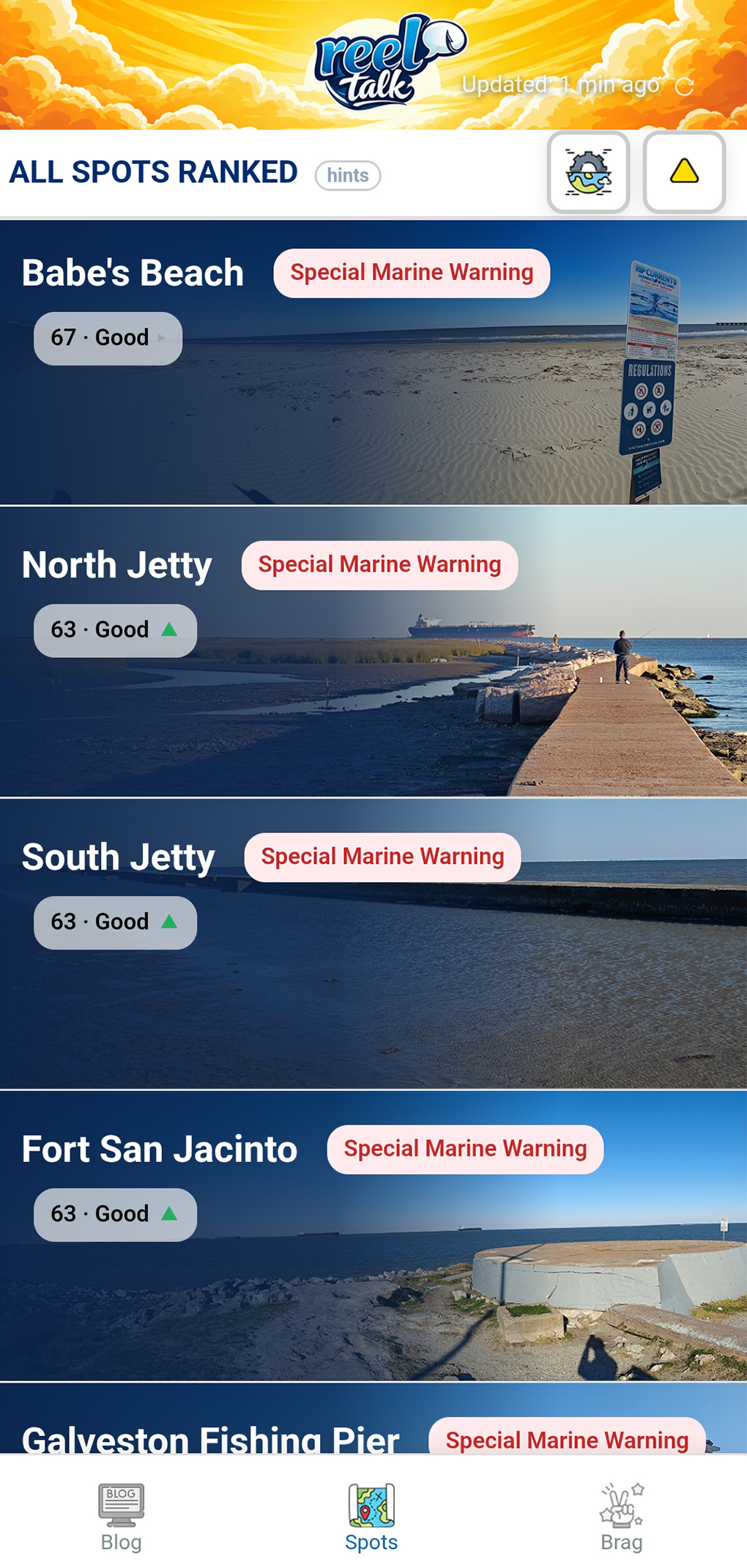Open the yellow warning alerts button
The width and height of the screenshot is (747, 1568).
(x=683, y=173)
